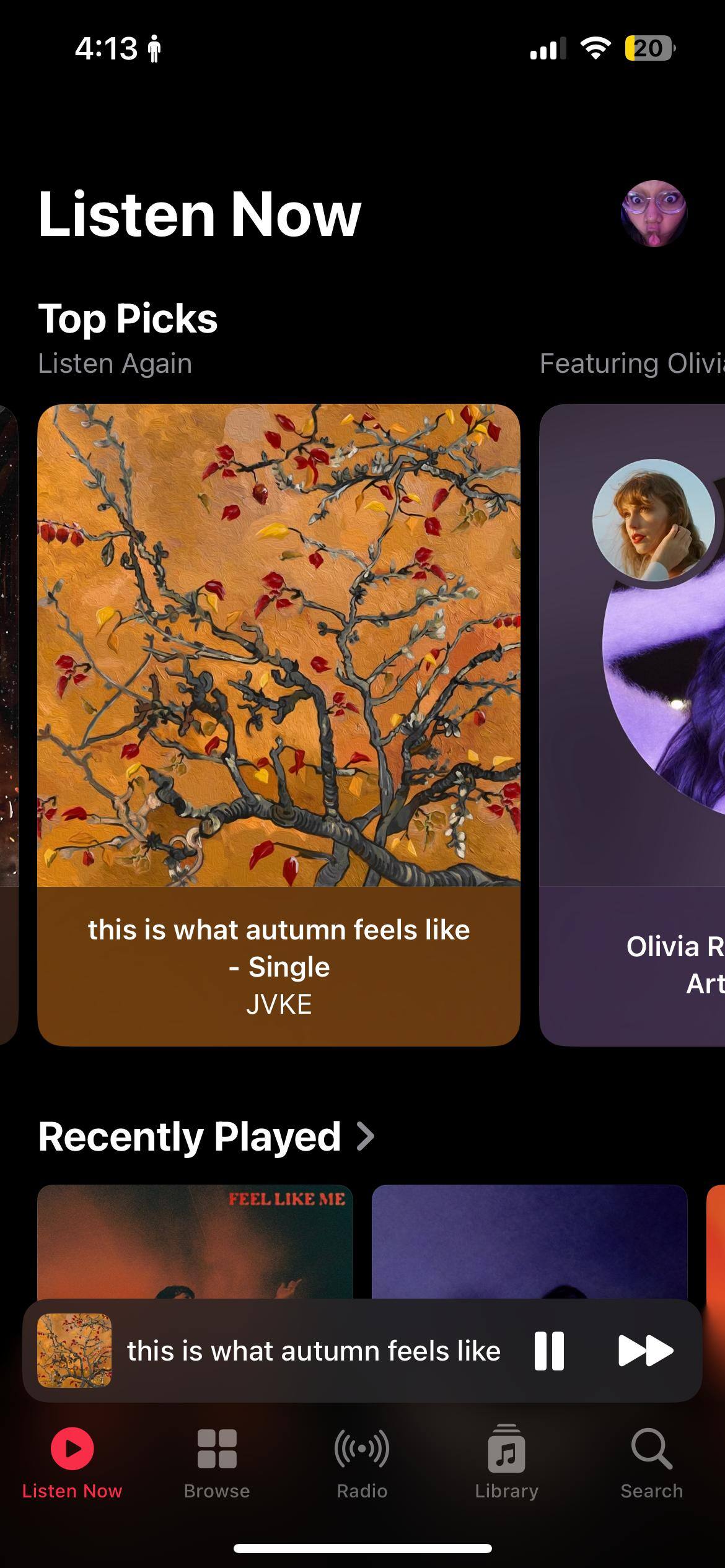Screen dimensions: 725x1568
Task: Skip to the next track
Action: (x=645, y=1351)
